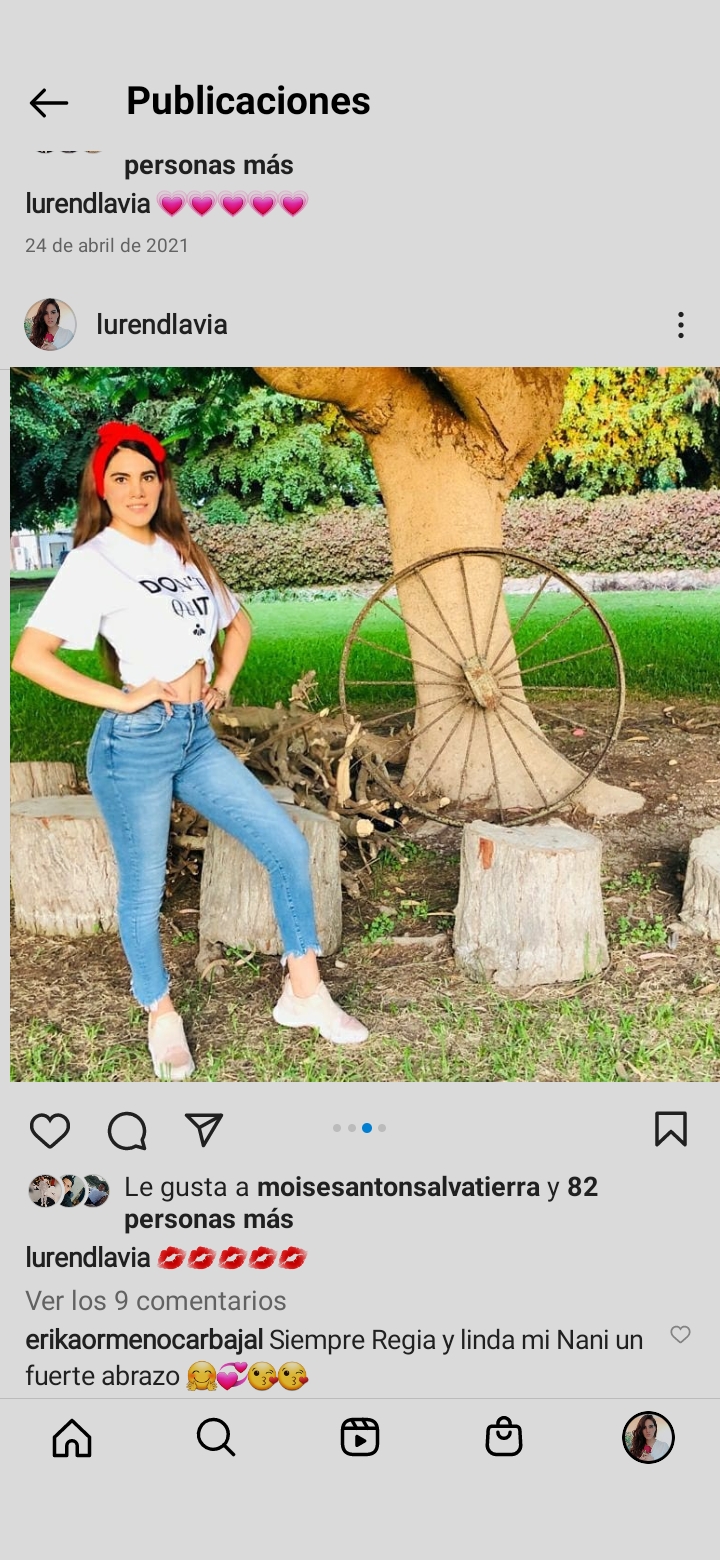720x1560 pixels.
Task: Like the post with heart icon
Action: pos(49,1130)
